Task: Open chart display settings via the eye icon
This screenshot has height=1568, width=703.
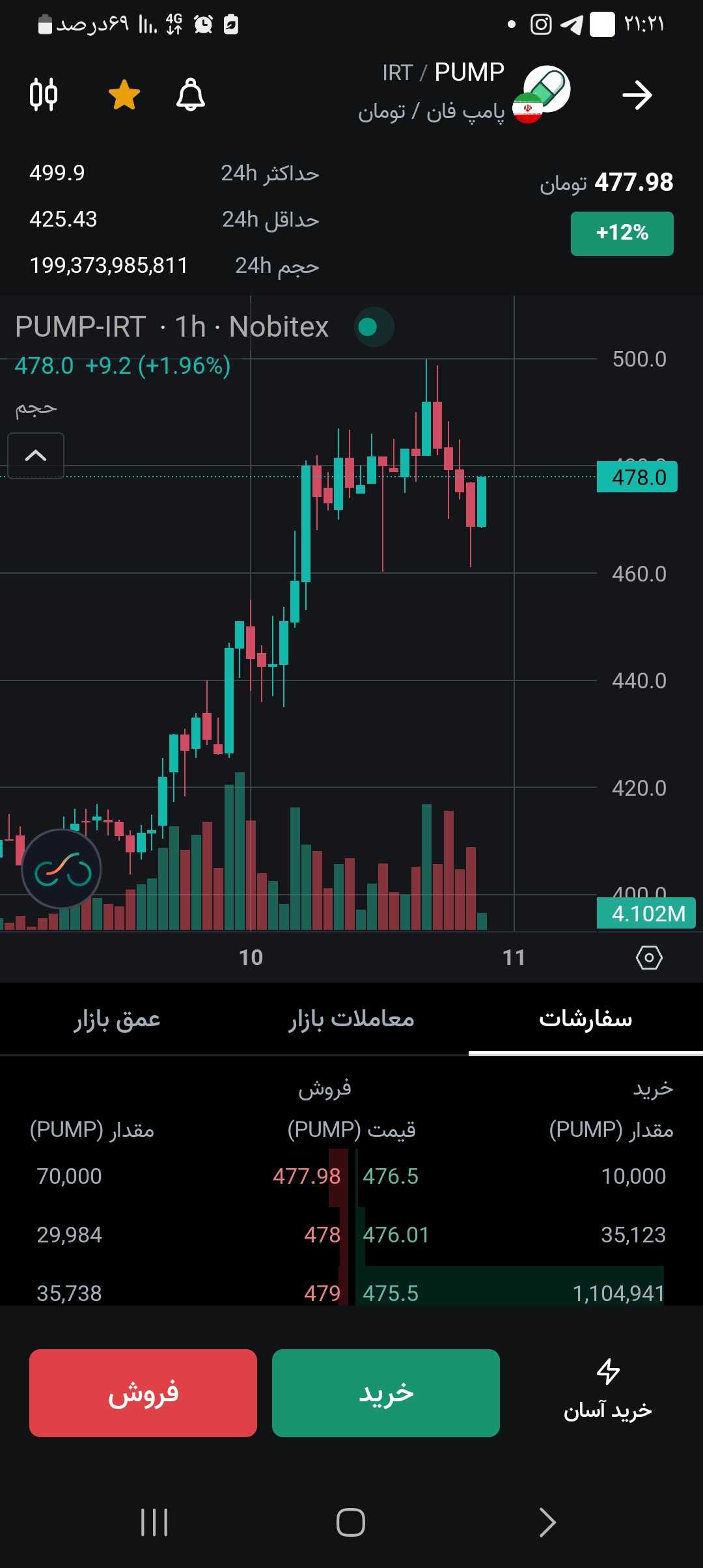Action: (x=648, y=957)
